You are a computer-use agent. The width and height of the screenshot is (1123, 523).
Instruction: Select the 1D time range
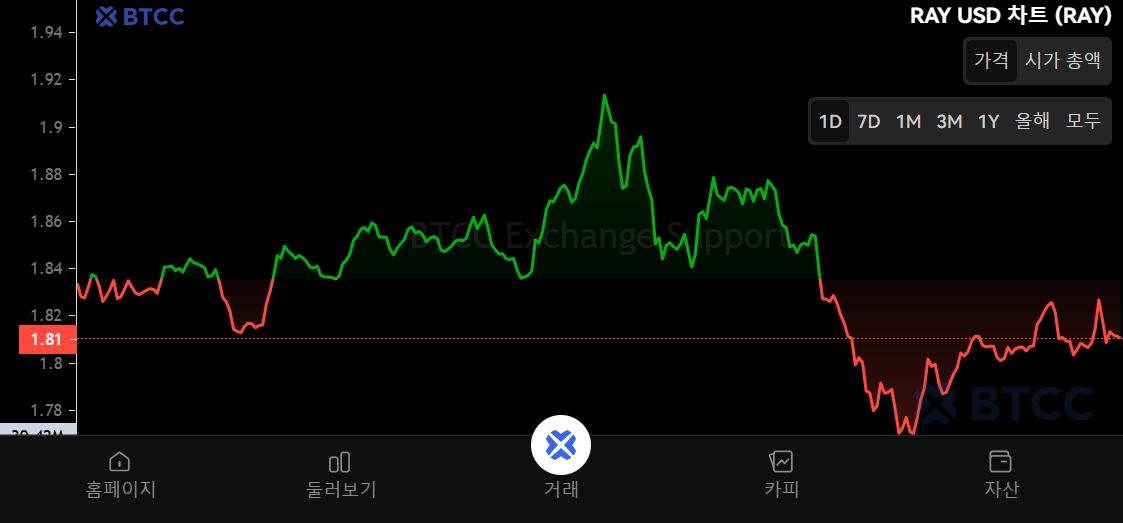click(x=830, y=121)
